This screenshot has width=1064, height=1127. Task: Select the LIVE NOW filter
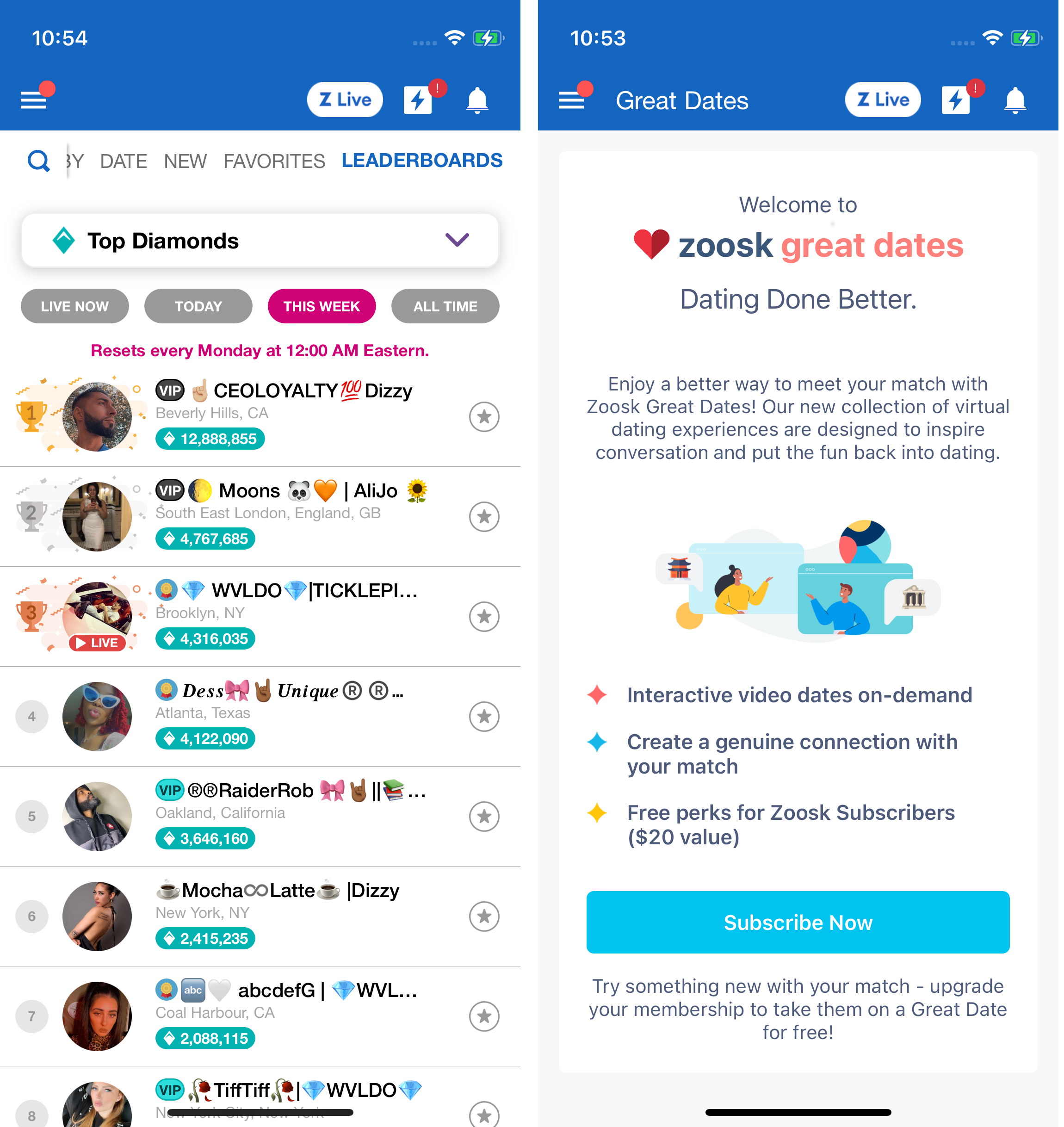[x=74, y=306]
